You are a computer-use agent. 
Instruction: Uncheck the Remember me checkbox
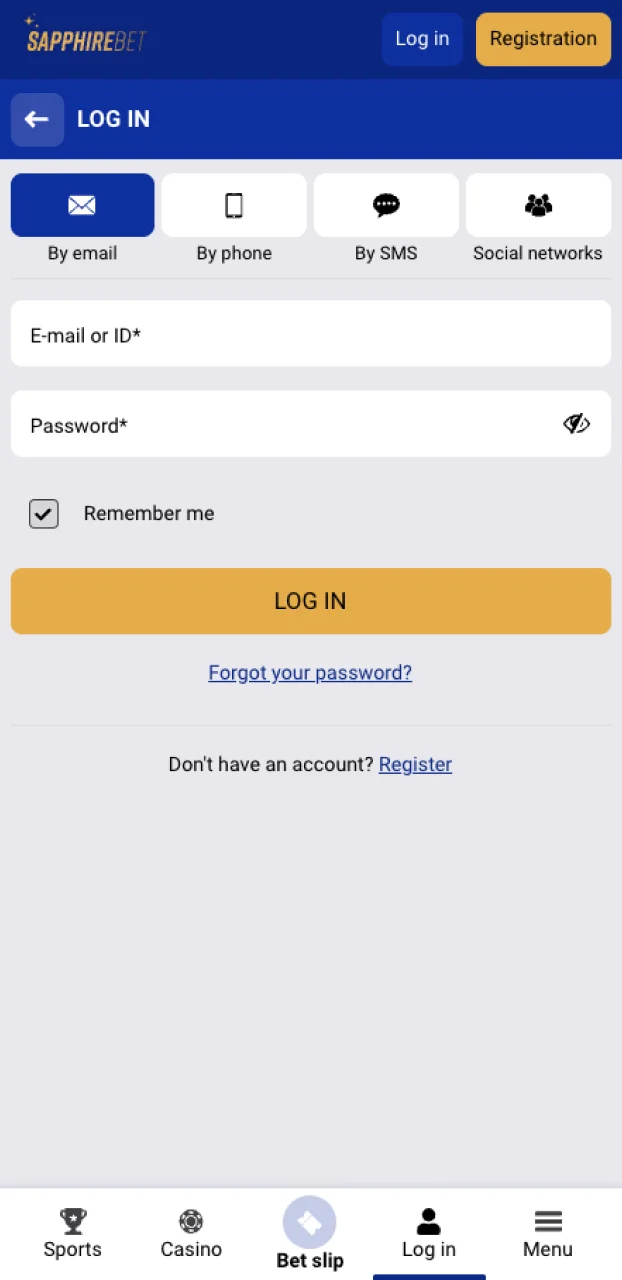44,514
